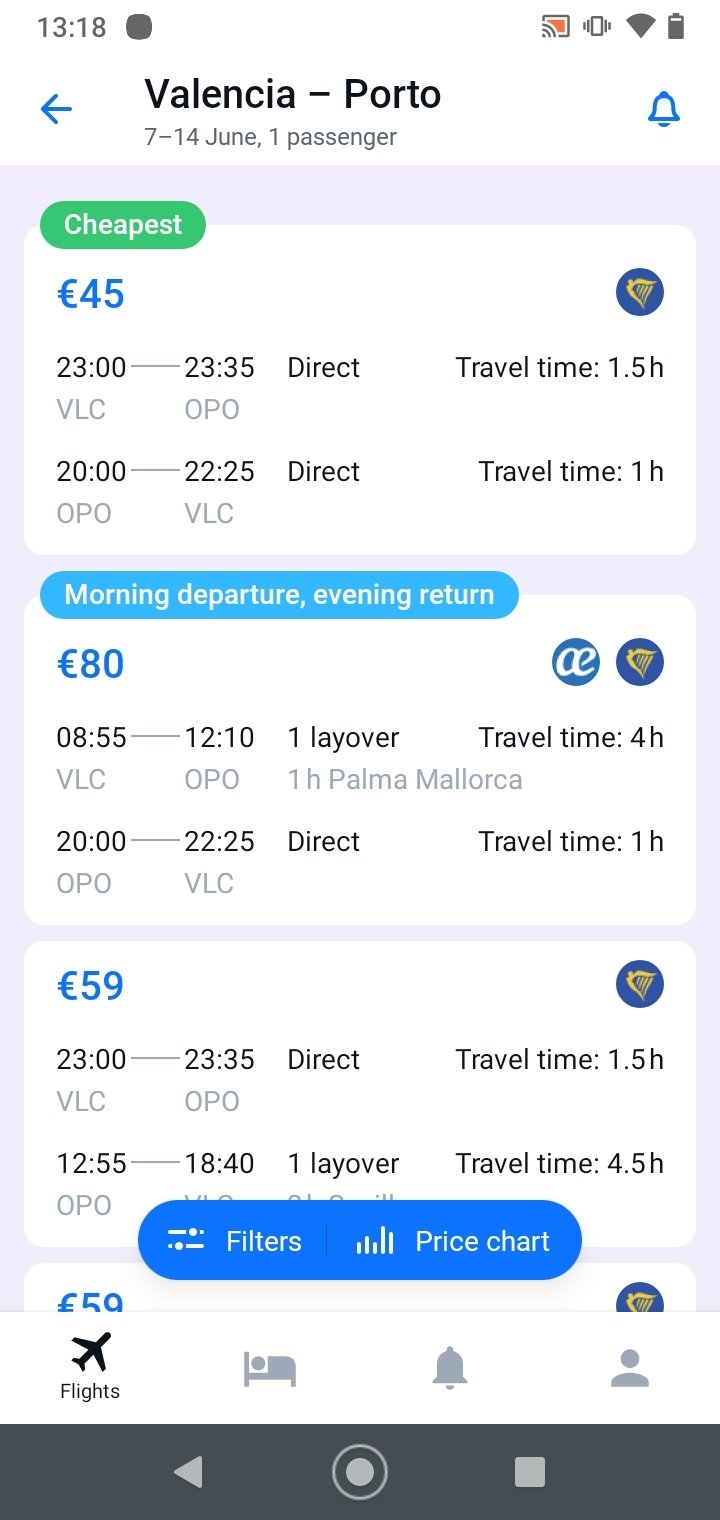
Task: Switch to the Flights tab
Action: point(90,1367)
